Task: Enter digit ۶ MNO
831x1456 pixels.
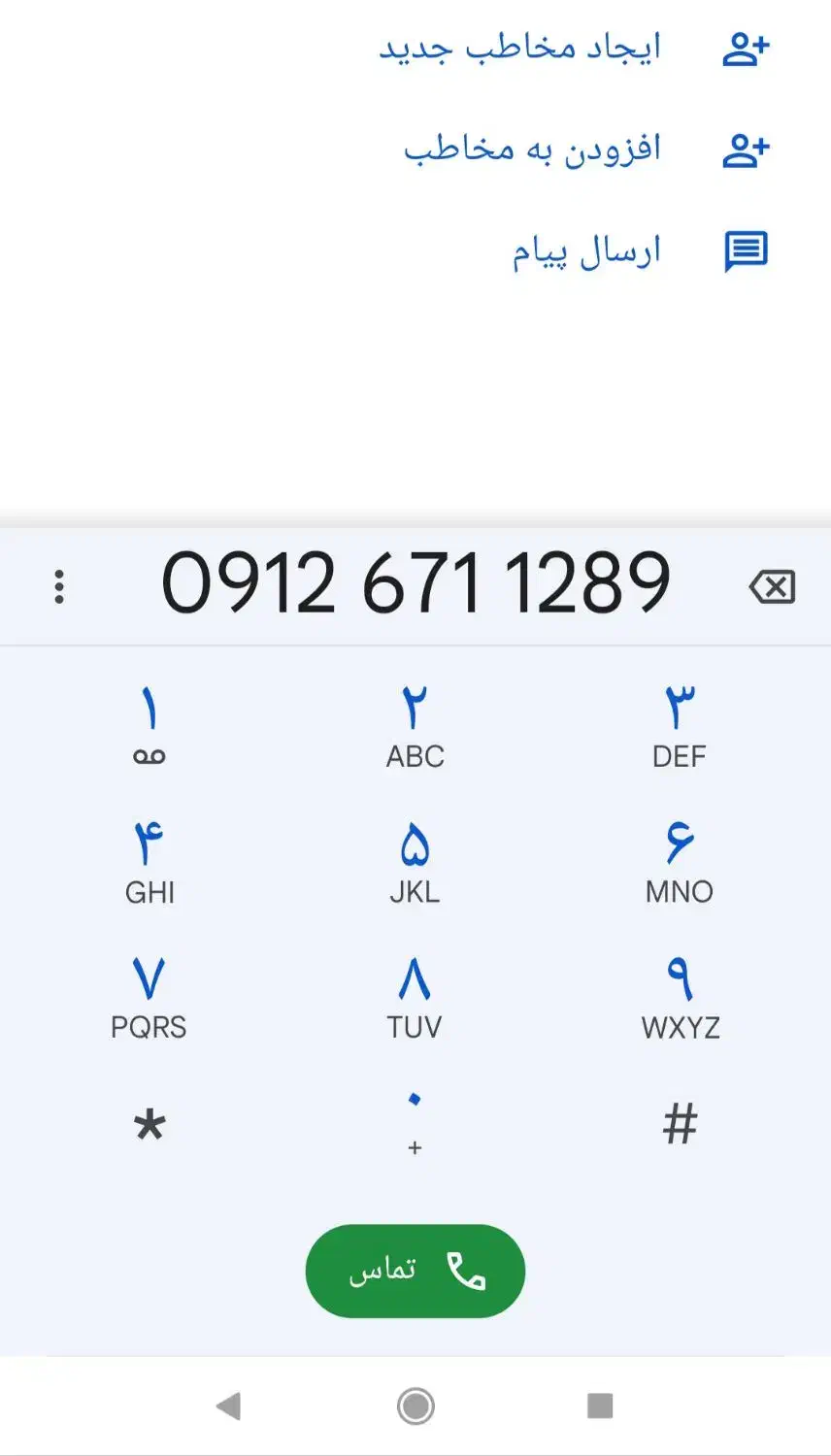Action: [x=680, y=860]
